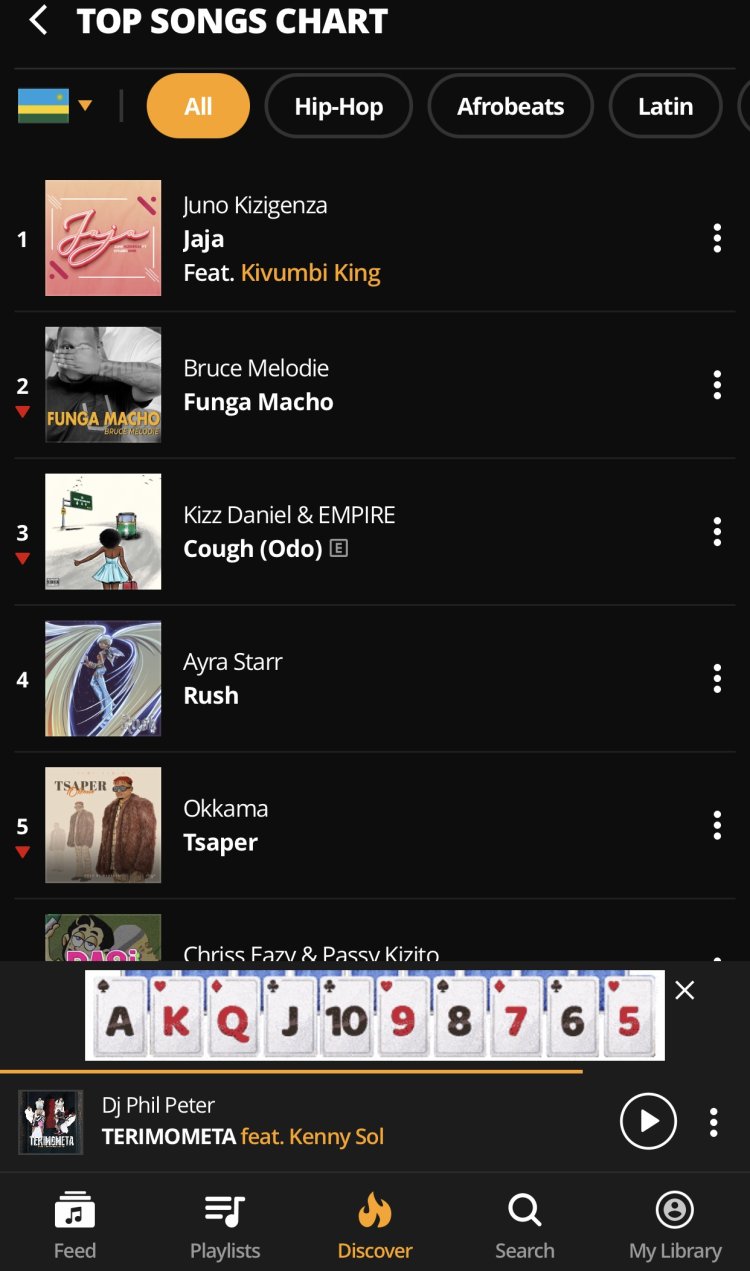Image resolution: width=750 pixels, height=1271 pixels.
Task: Open the My Library tab
Action: 675,1226
